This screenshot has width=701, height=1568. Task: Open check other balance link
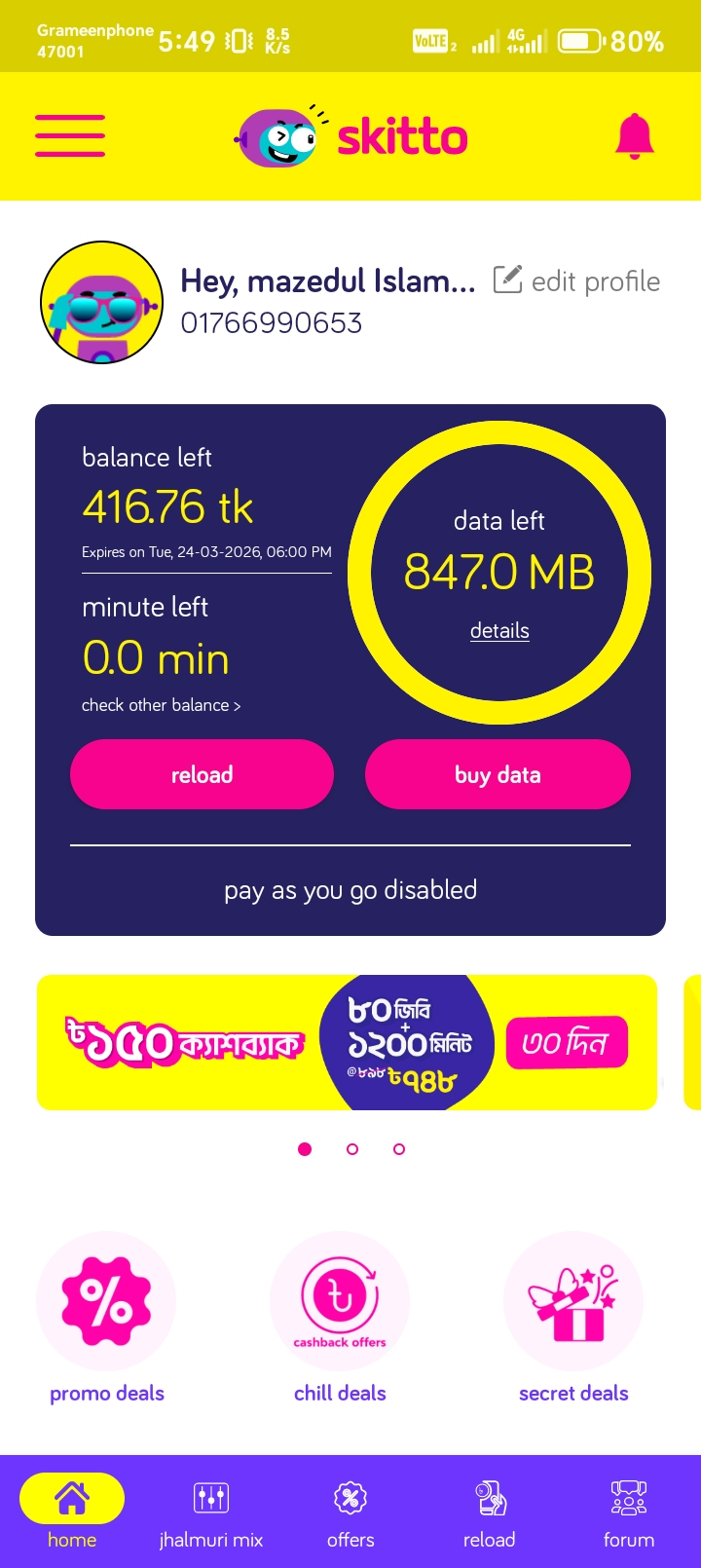(x=161, y=705)
